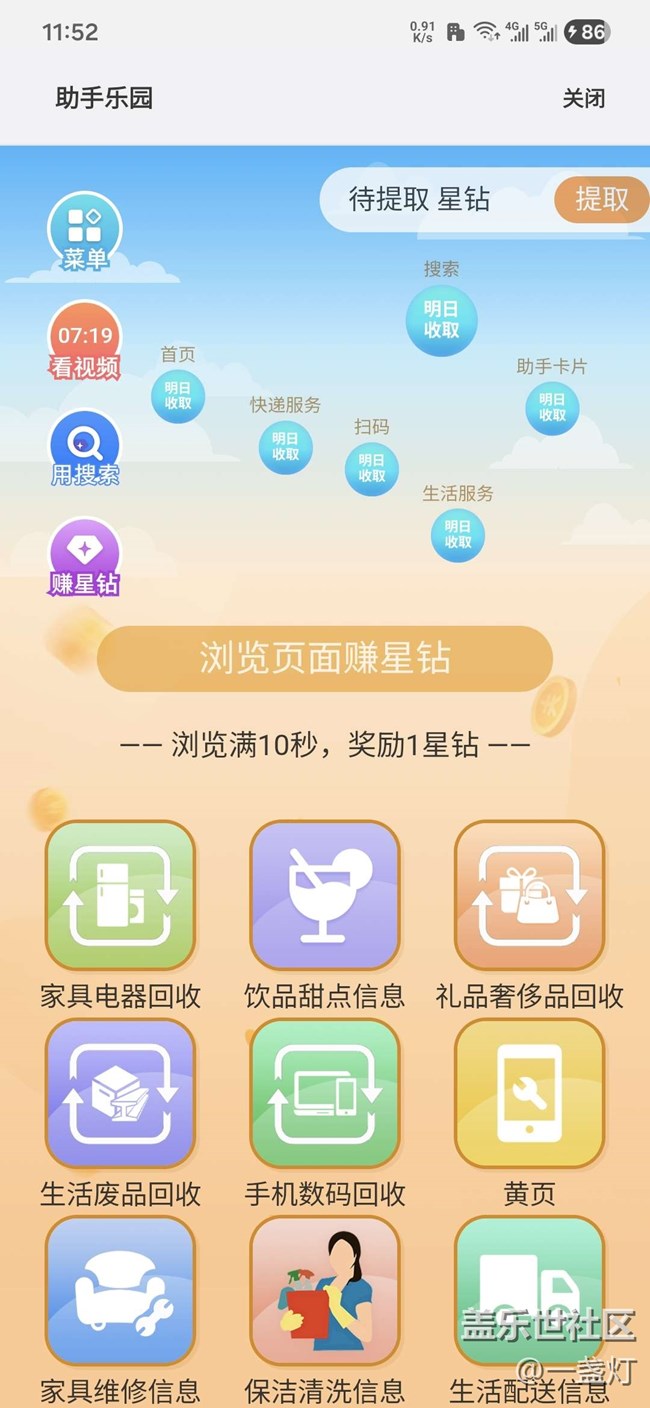
Task: Tap the 助手卡片 collect bubble
Action: [552, 408]
